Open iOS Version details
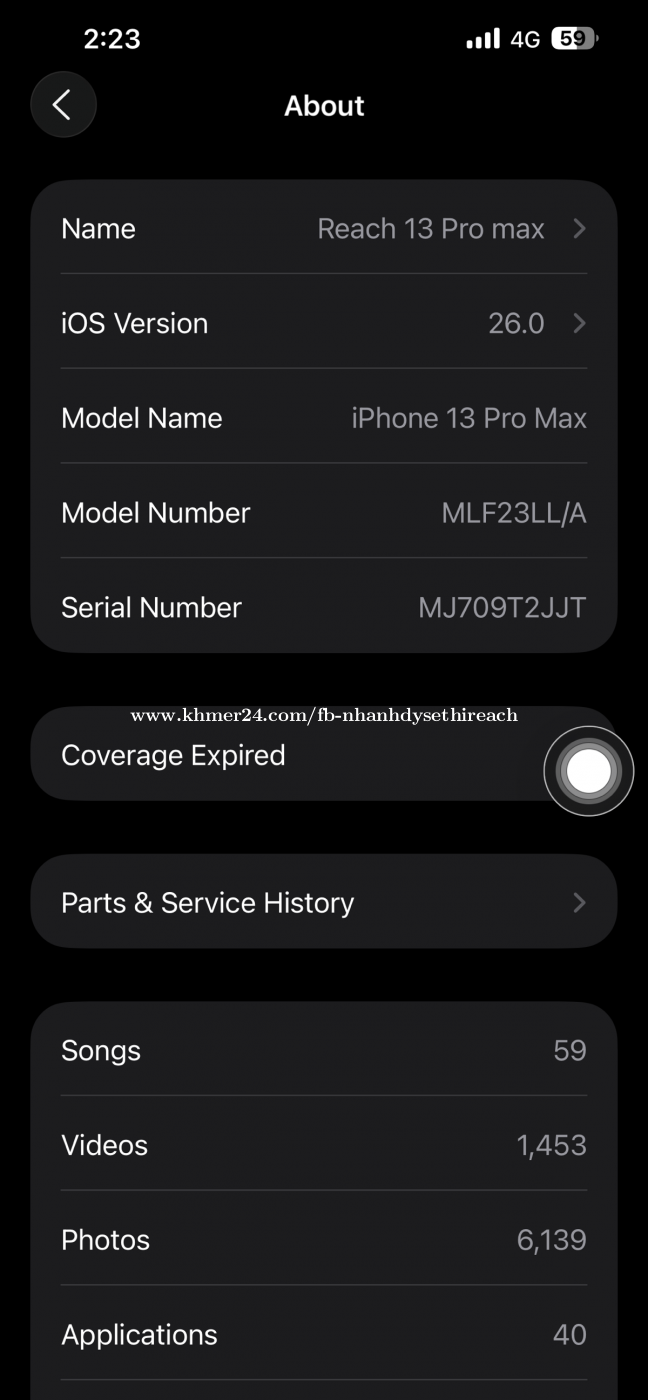This screenshot has width=648, height=1400. pos(324,323)
